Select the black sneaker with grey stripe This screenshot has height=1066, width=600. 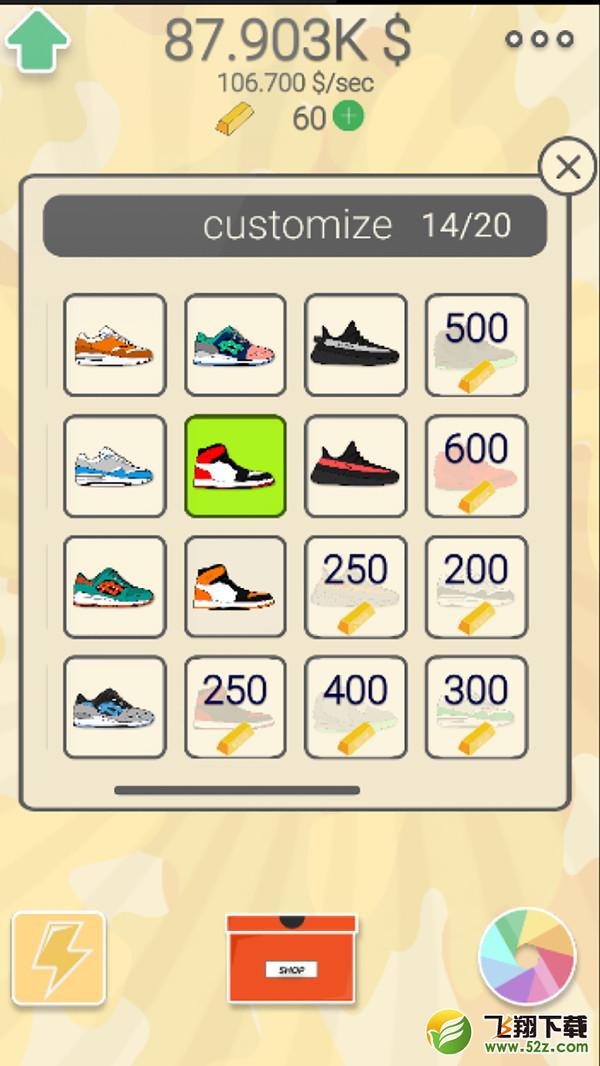(355, 345)
